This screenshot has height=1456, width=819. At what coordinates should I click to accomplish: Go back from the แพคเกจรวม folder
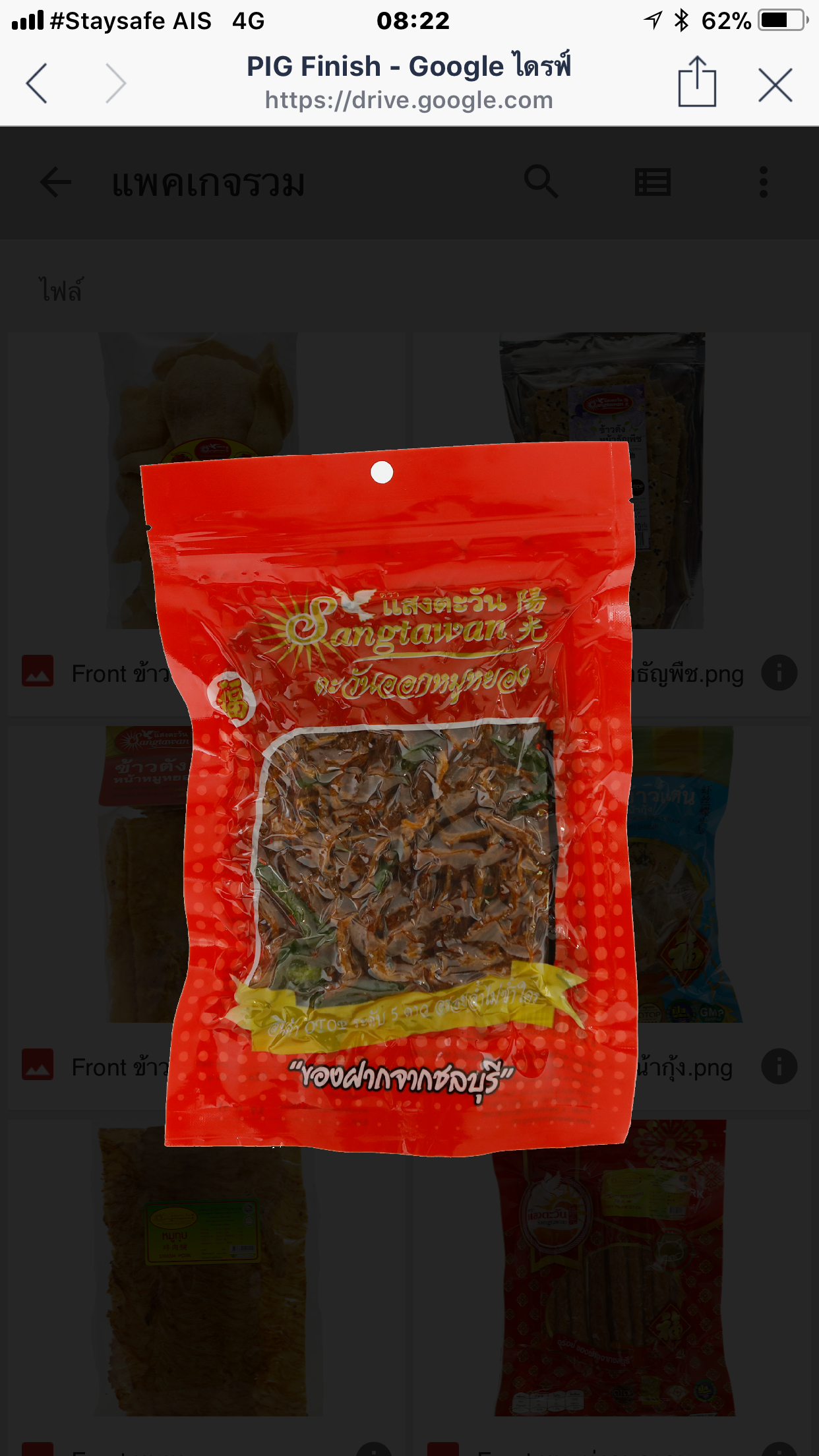tap(55, 182)
